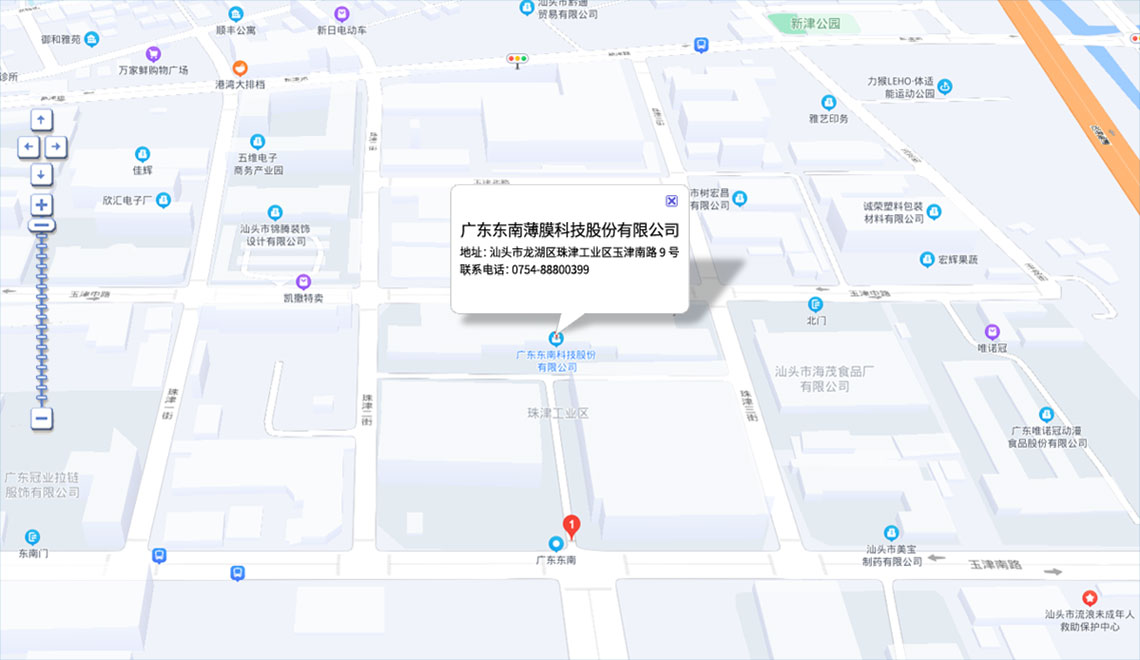1140x660 pixels.
Task: Close the company info popup
Action: point(671,201)
